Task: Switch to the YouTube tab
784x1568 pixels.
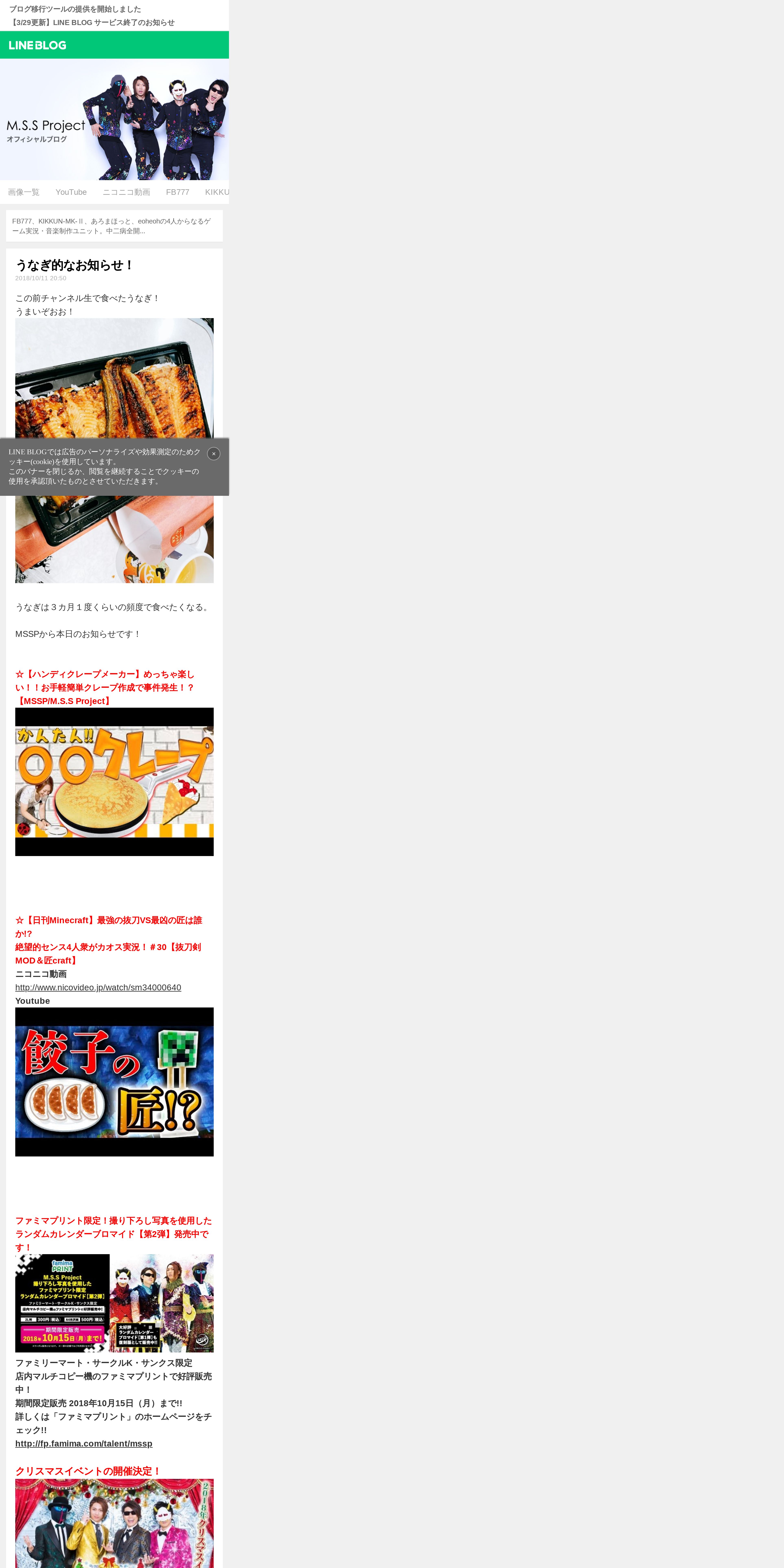Action: pyautogui.click(x=71, y=192)
